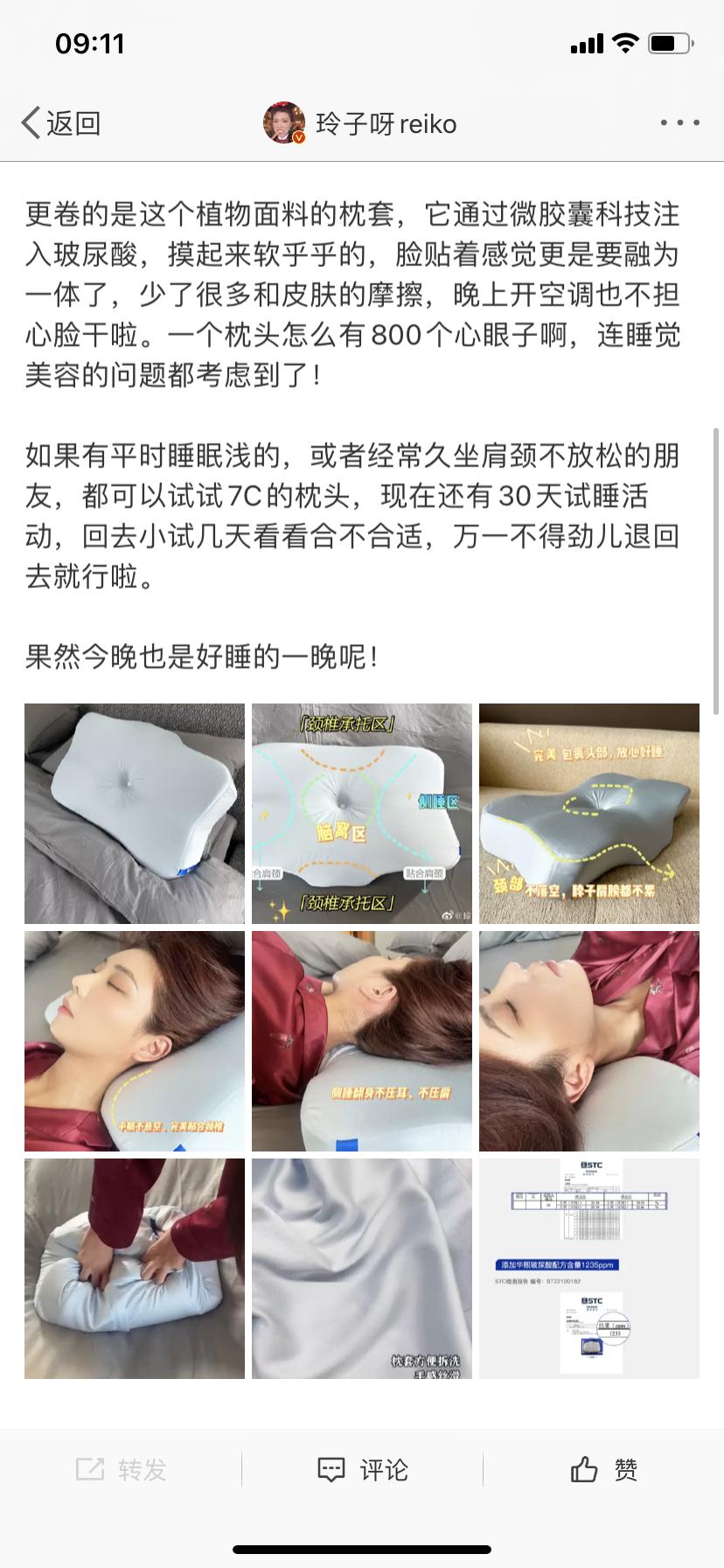The height and width of the screenshot is (1568, 724).
Task: Open the three-dot overflow menu
Action: (x=679, y=123)
